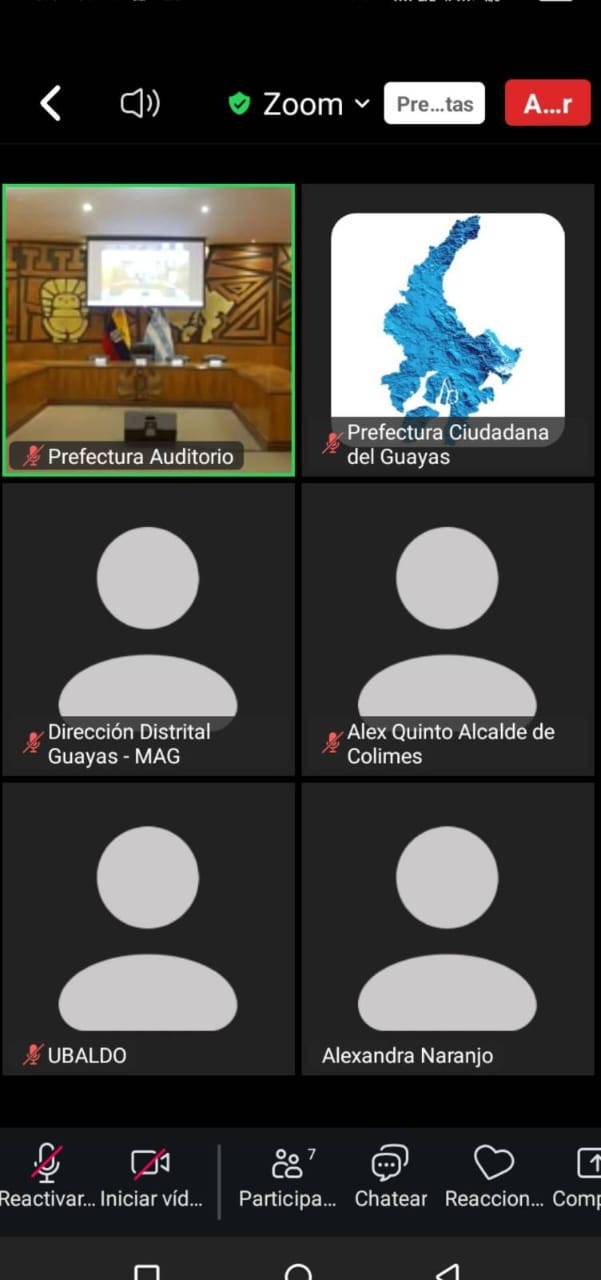The height and width of the screenshot is (1280, 601).
Task: Tap the red leave meeting button
Action: (547, 104)
